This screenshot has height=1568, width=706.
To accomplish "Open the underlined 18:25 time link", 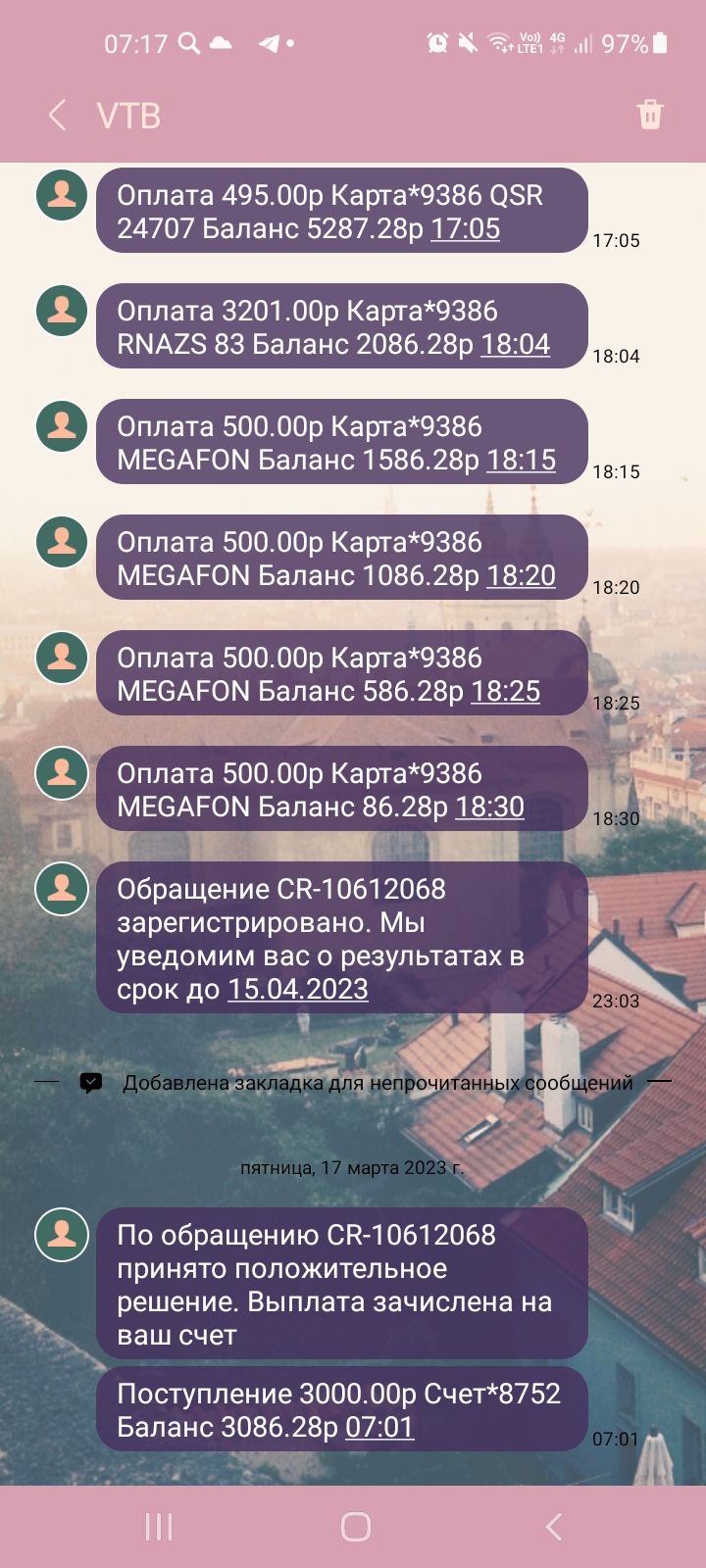I will 506,691.
